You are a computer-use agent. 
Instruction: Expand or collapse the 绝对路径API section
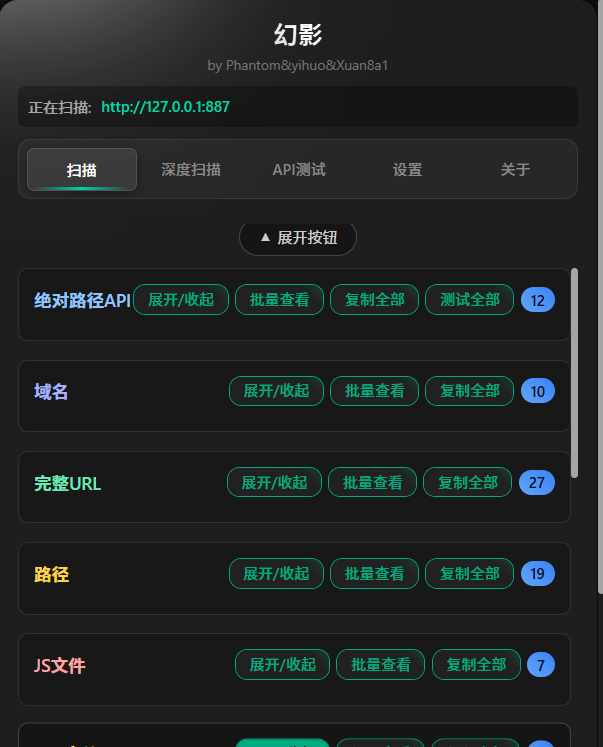point(181,300)
